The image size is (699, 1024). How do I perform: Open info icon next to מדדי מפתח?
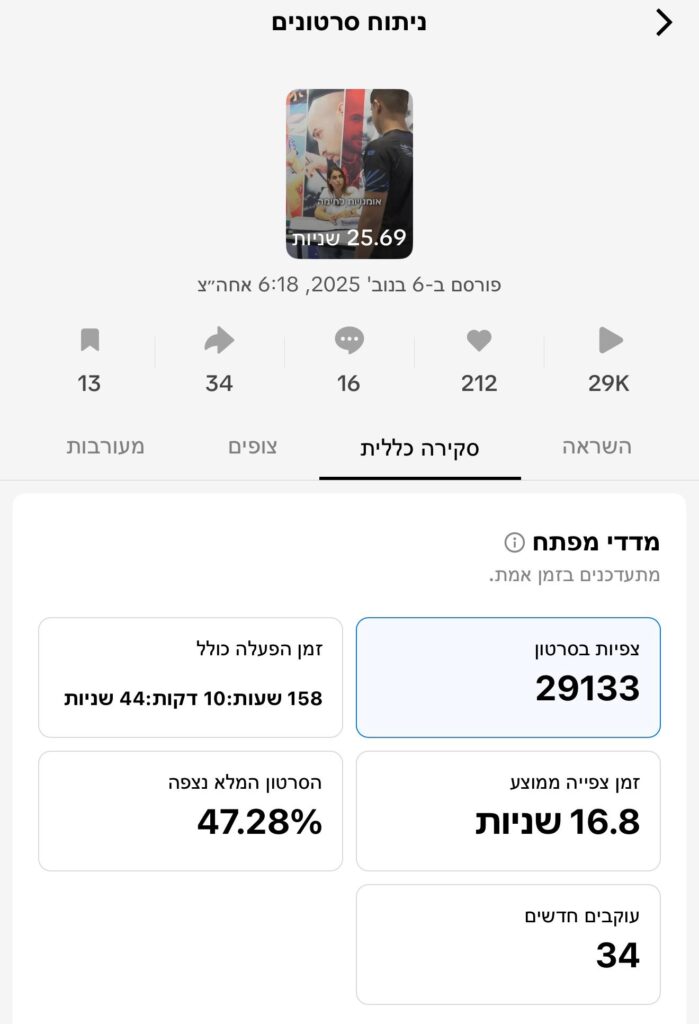point(514,543)
